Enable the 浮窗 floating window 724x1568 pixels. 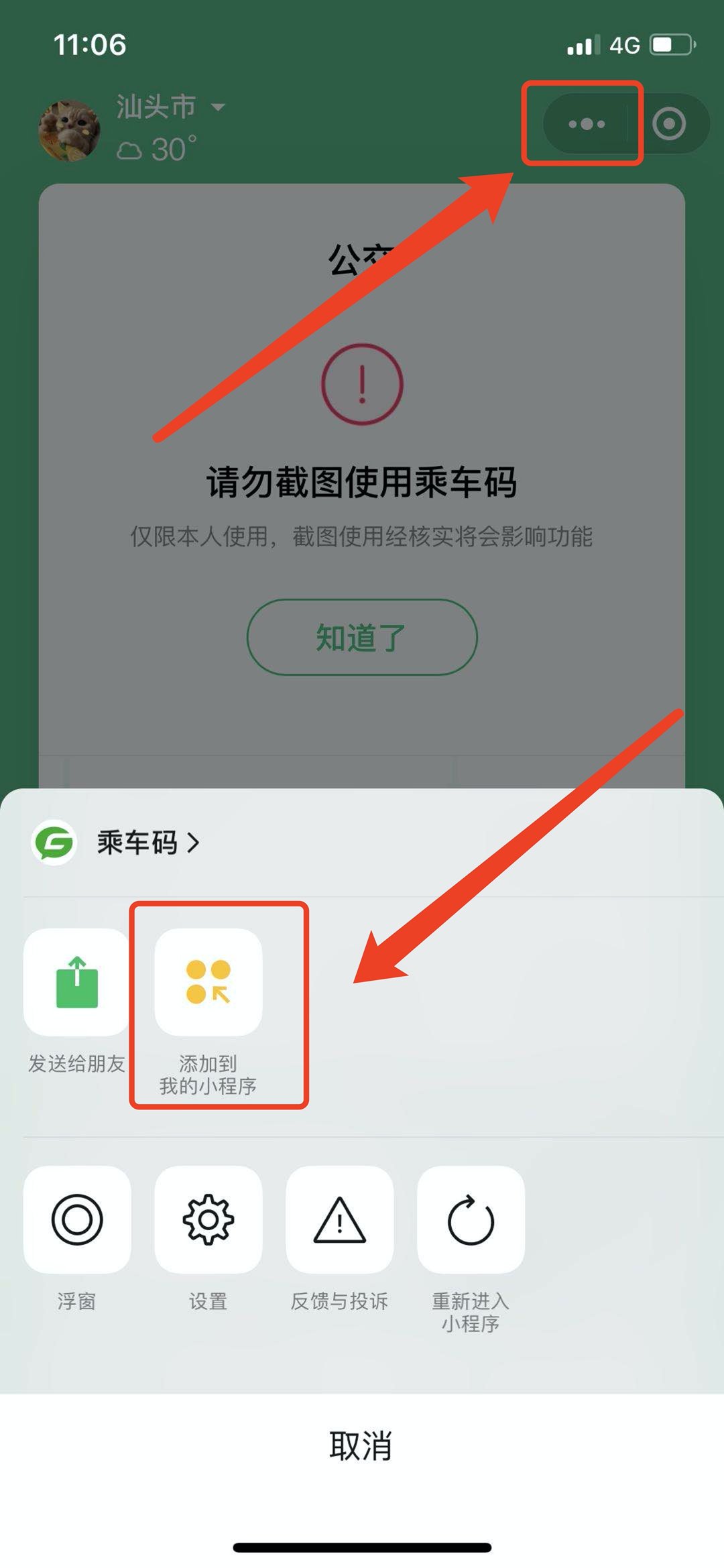coord(77,1219)
